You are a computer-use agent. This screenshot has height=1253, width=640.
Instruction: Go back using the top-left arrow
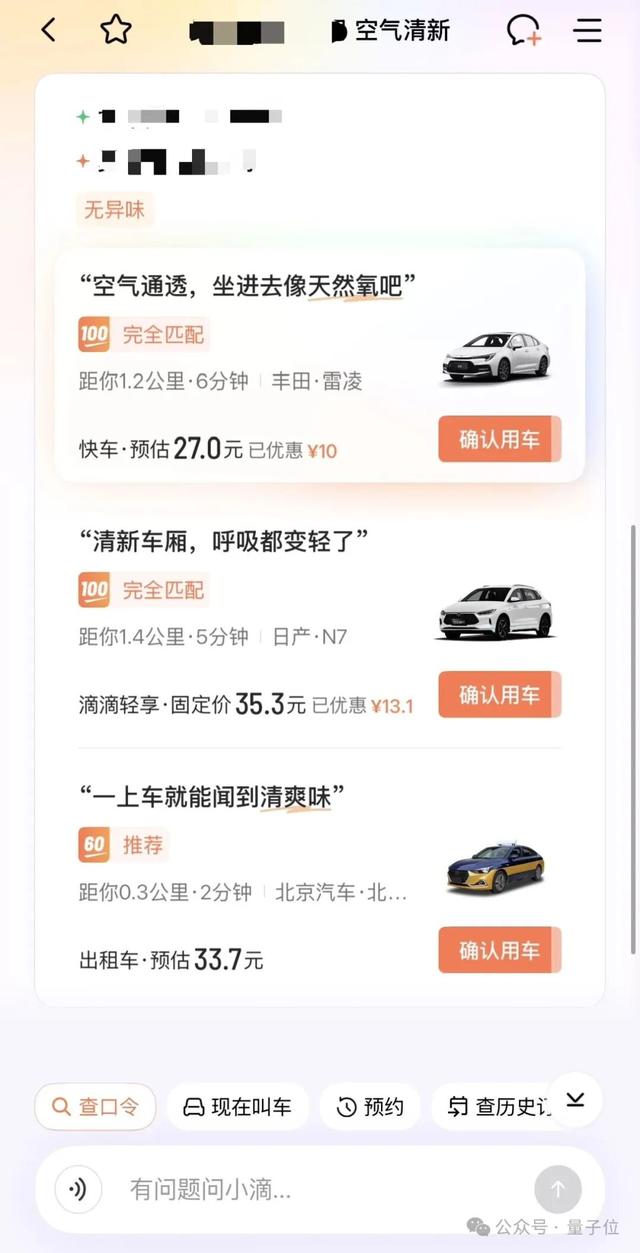(48, 30)
